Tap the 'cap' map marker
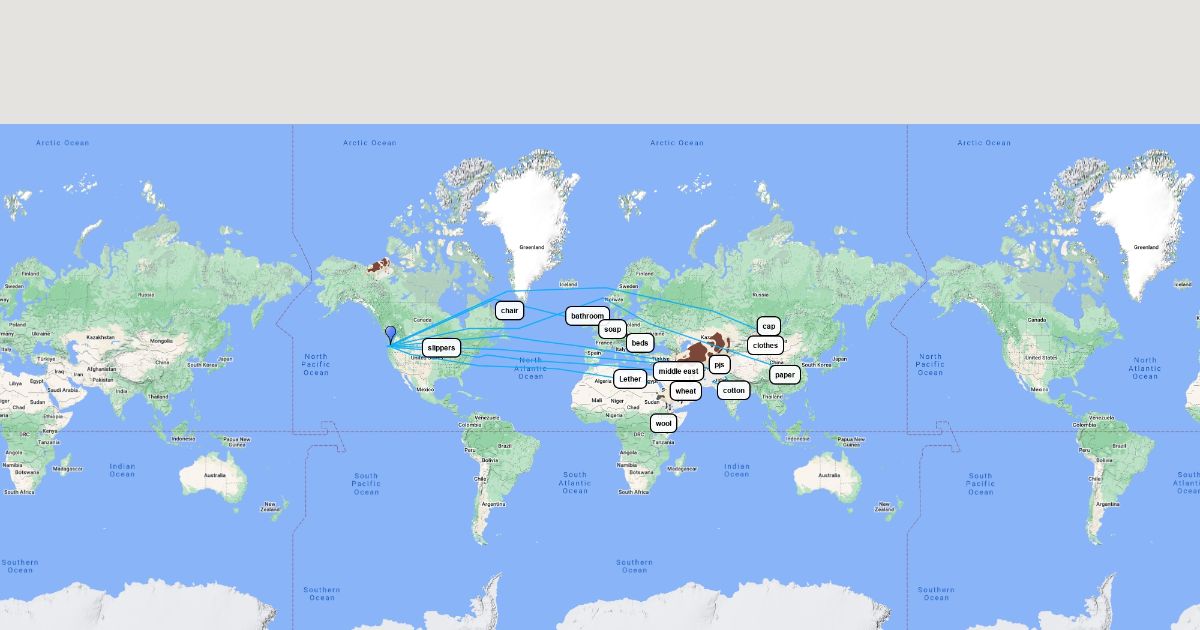Viewport: 1200px width, 630px height. (768, 326)
